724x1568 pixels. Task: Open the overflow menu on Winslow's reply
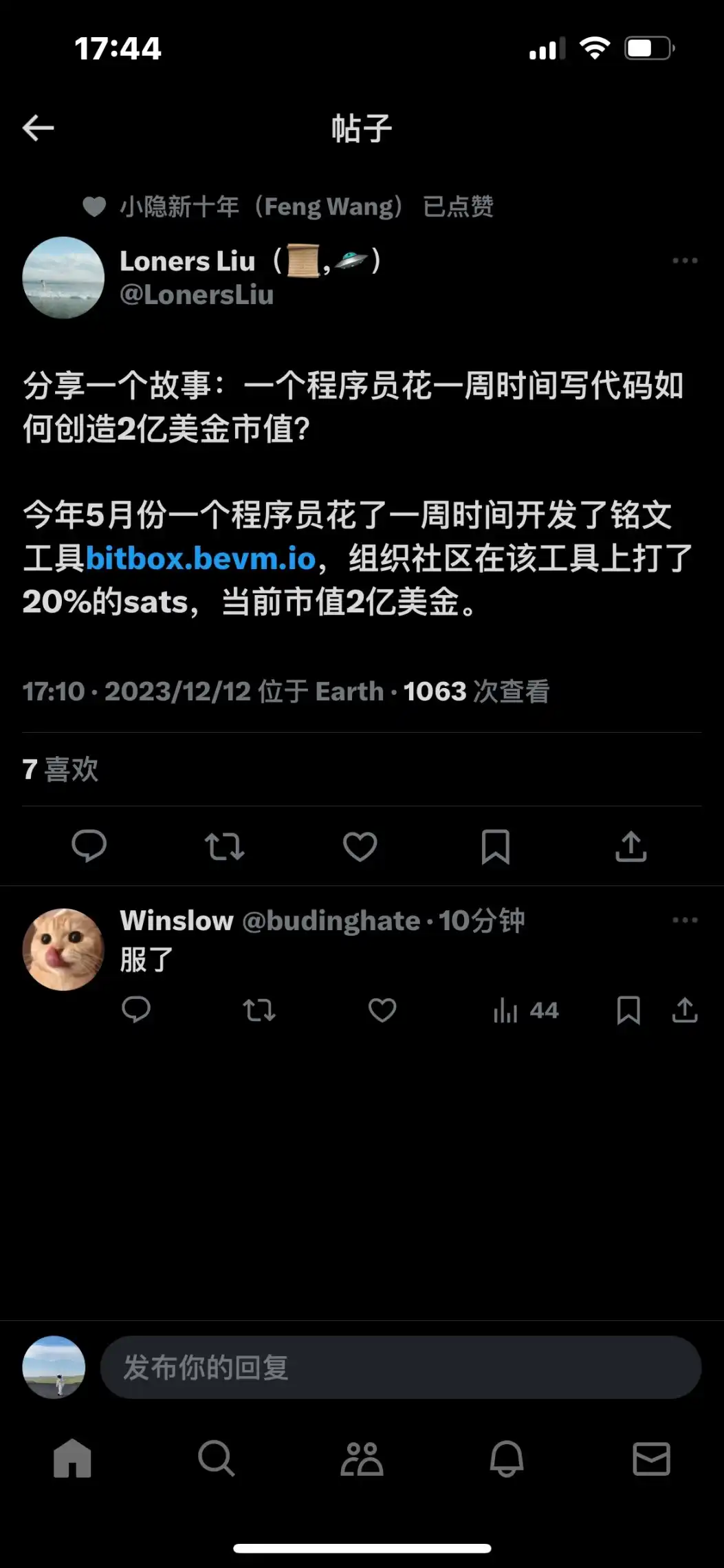pyautogui.click(x=685, y=921)
